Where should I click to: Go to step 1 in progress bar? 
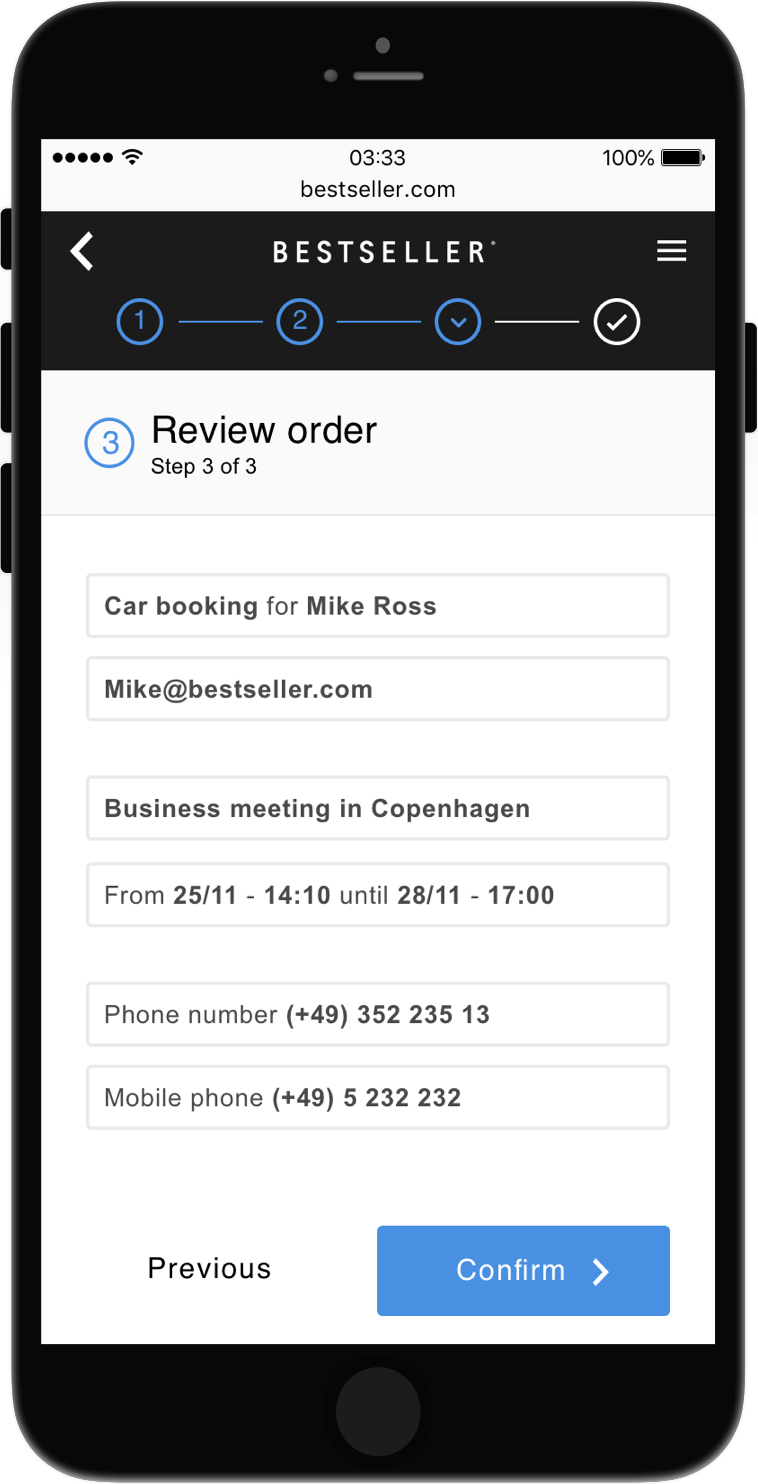point(140,322)
